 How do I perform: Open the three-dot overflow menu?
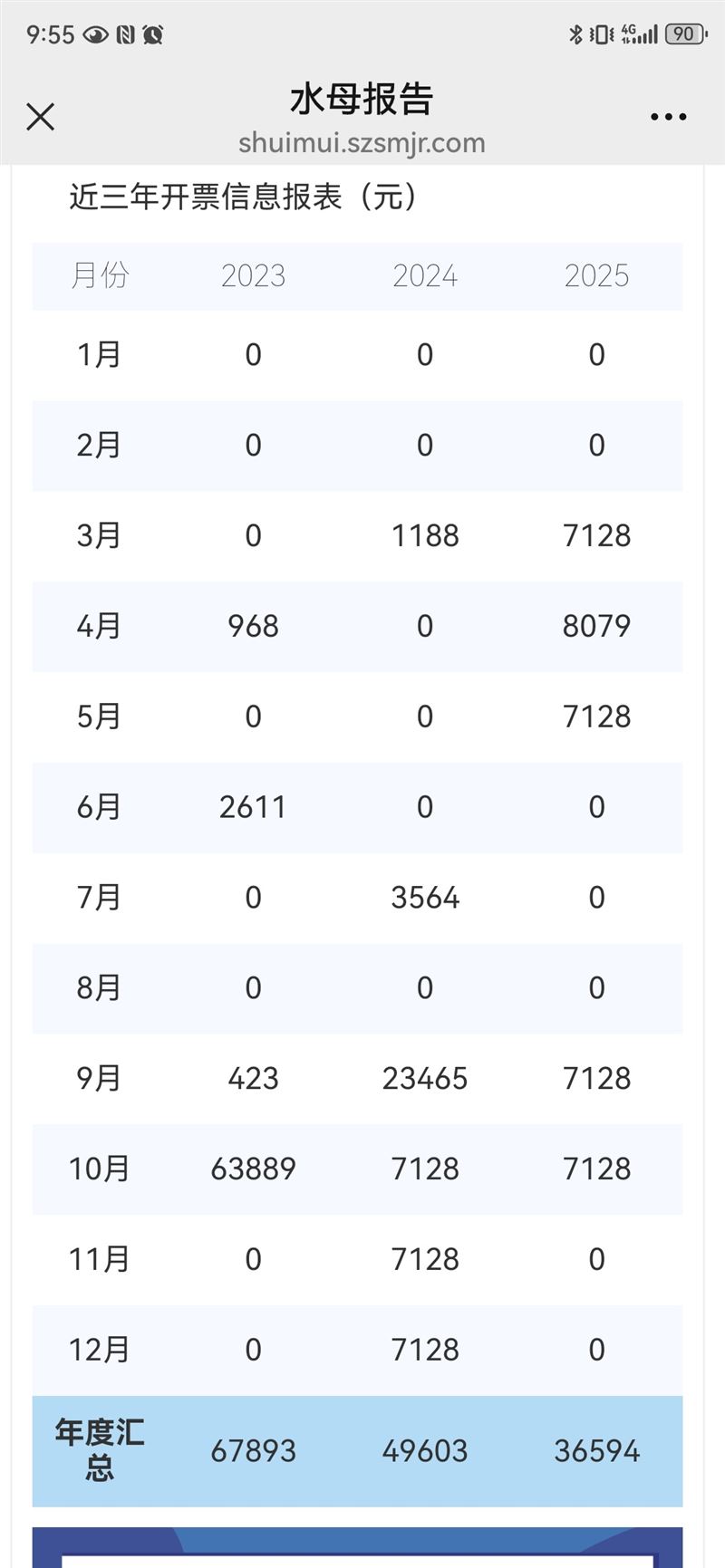tap(668, 117)
